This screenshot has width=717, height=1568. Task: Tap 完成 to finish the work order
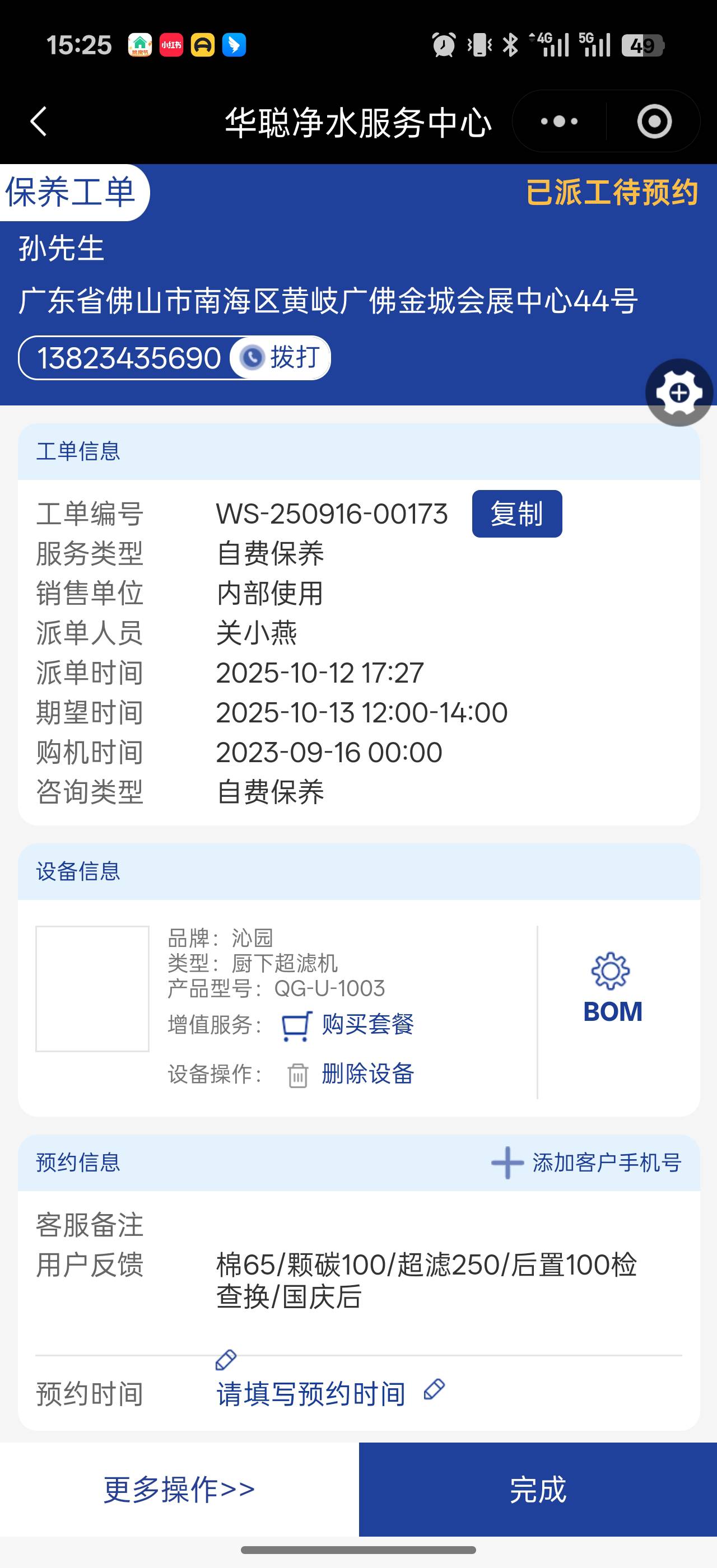point(537,1489)
